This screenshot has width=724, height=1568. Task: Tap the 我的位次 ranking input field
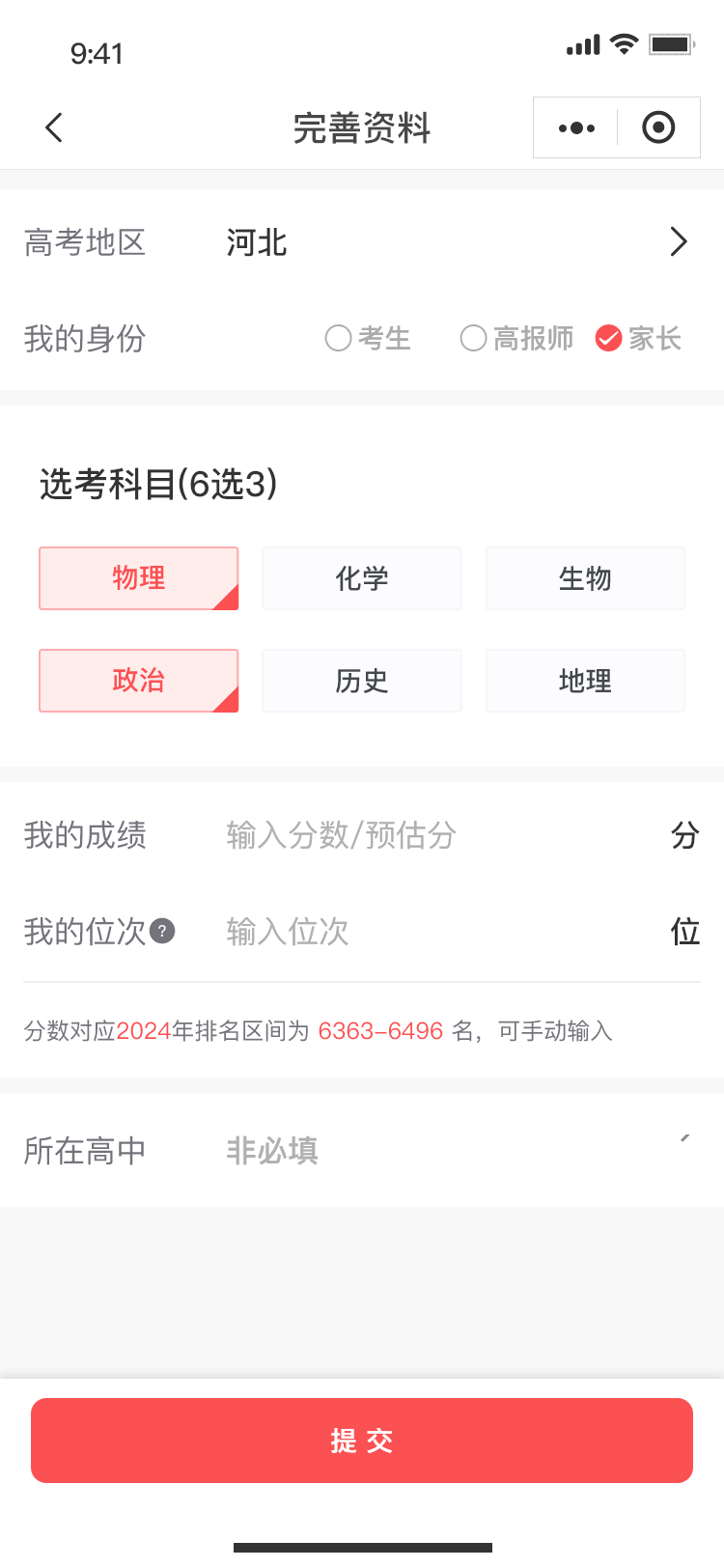[434, 932]
